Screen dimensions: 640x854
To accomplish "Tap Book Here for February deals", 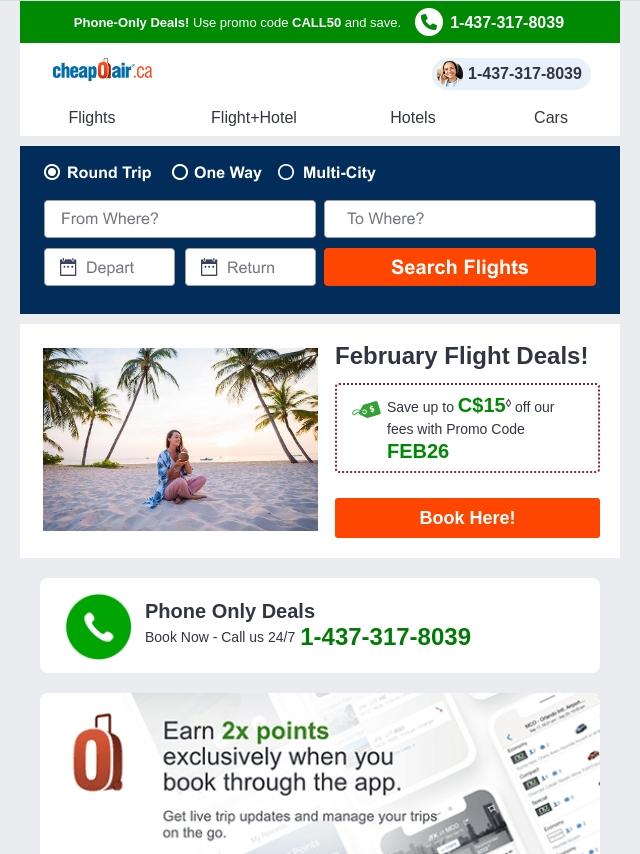I will click(x=467, y=517).
